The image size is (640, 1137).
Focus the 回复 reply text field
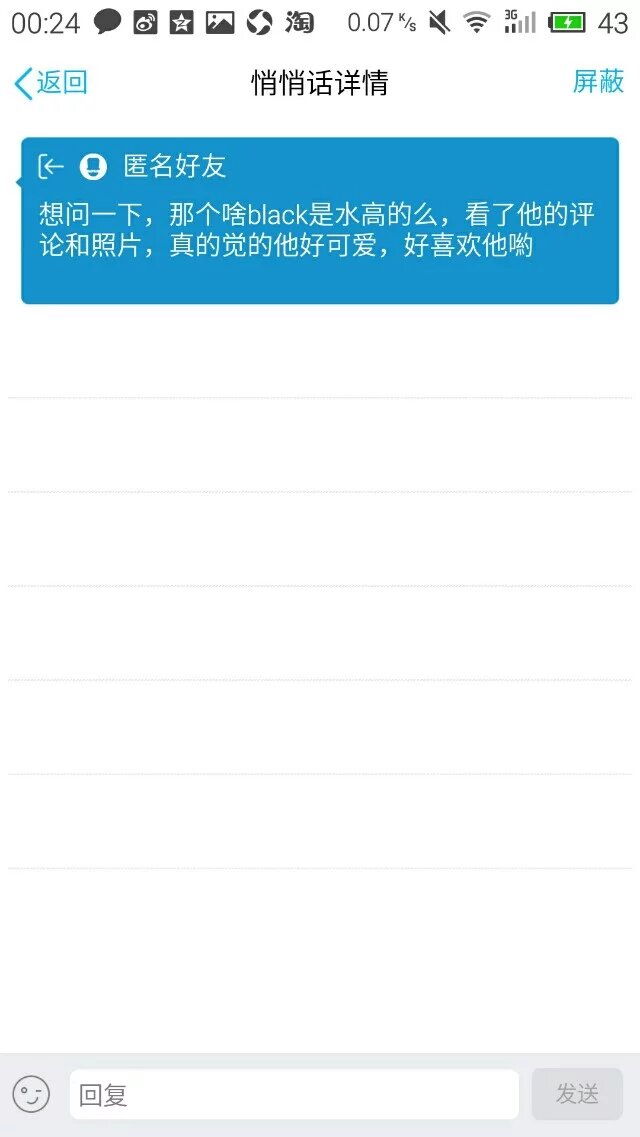[x=293, y=1094]
